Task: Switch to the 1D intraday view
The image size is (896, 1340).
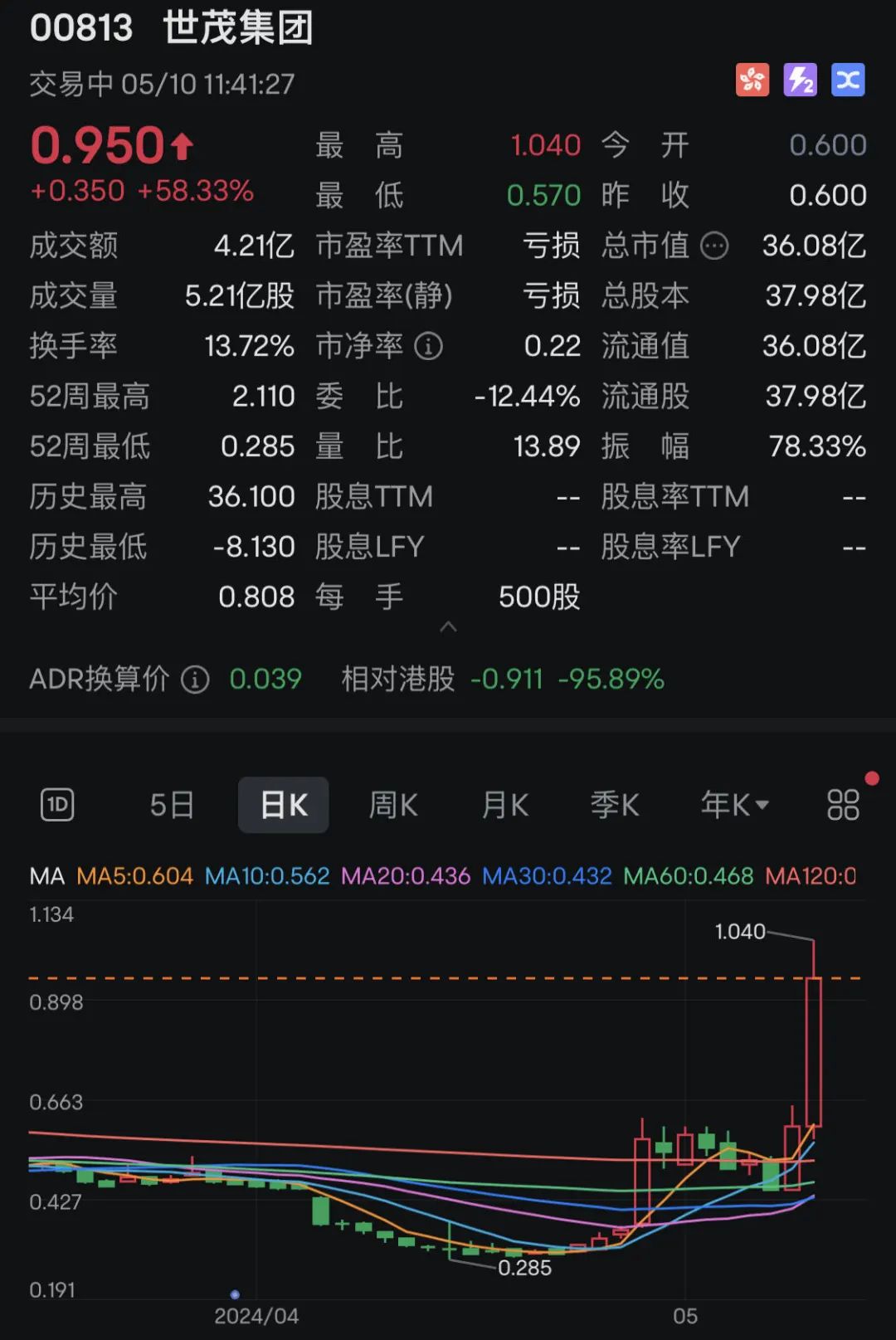Action: point(57,805)
